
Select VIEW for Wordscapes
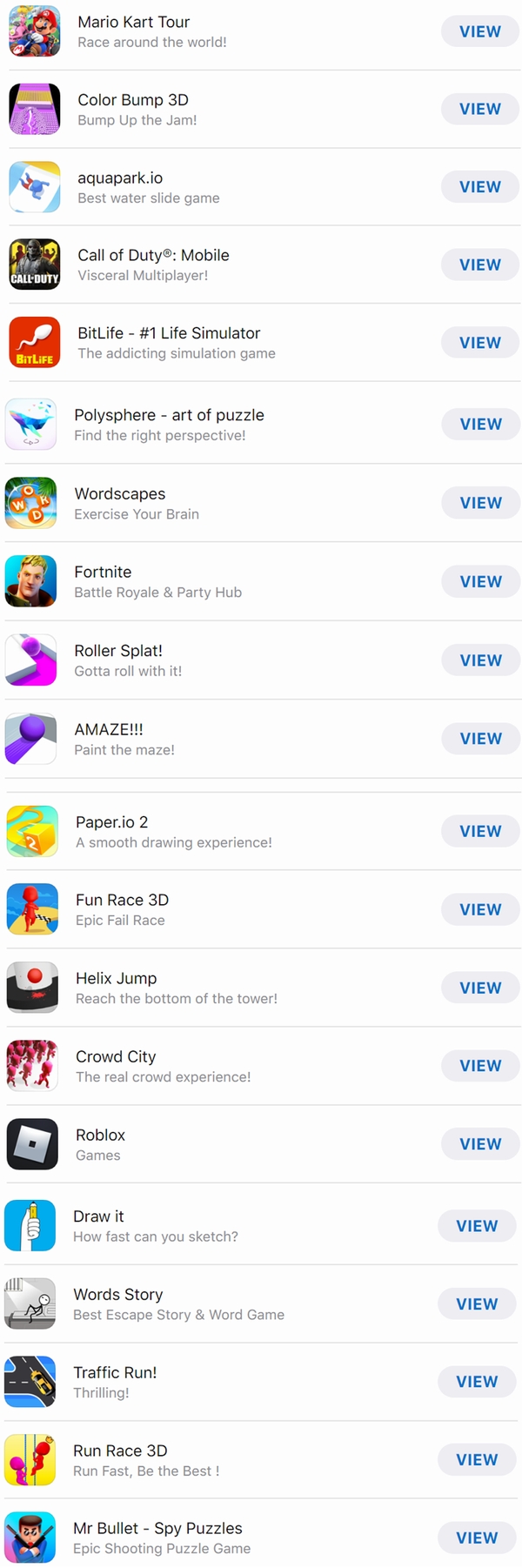point(480,503)
